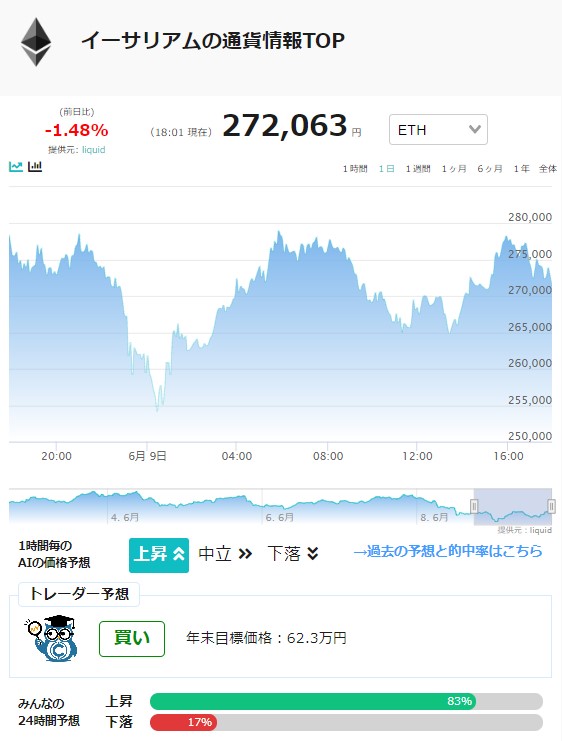Select the 1週間 chart range
The width and height of the screenshot is (562, 741).
(418, 169)
